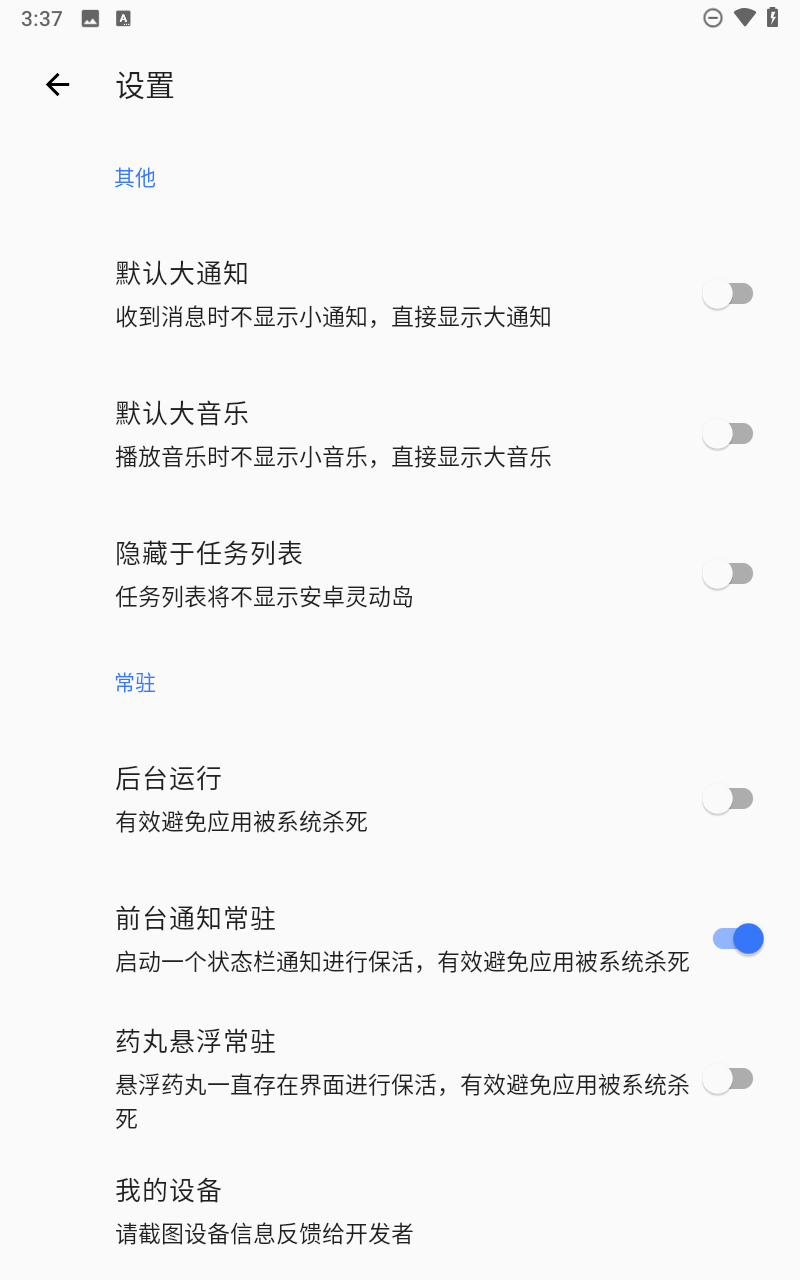
Task: Enable the 默认大通知 switch
Action: pos(728,294)
